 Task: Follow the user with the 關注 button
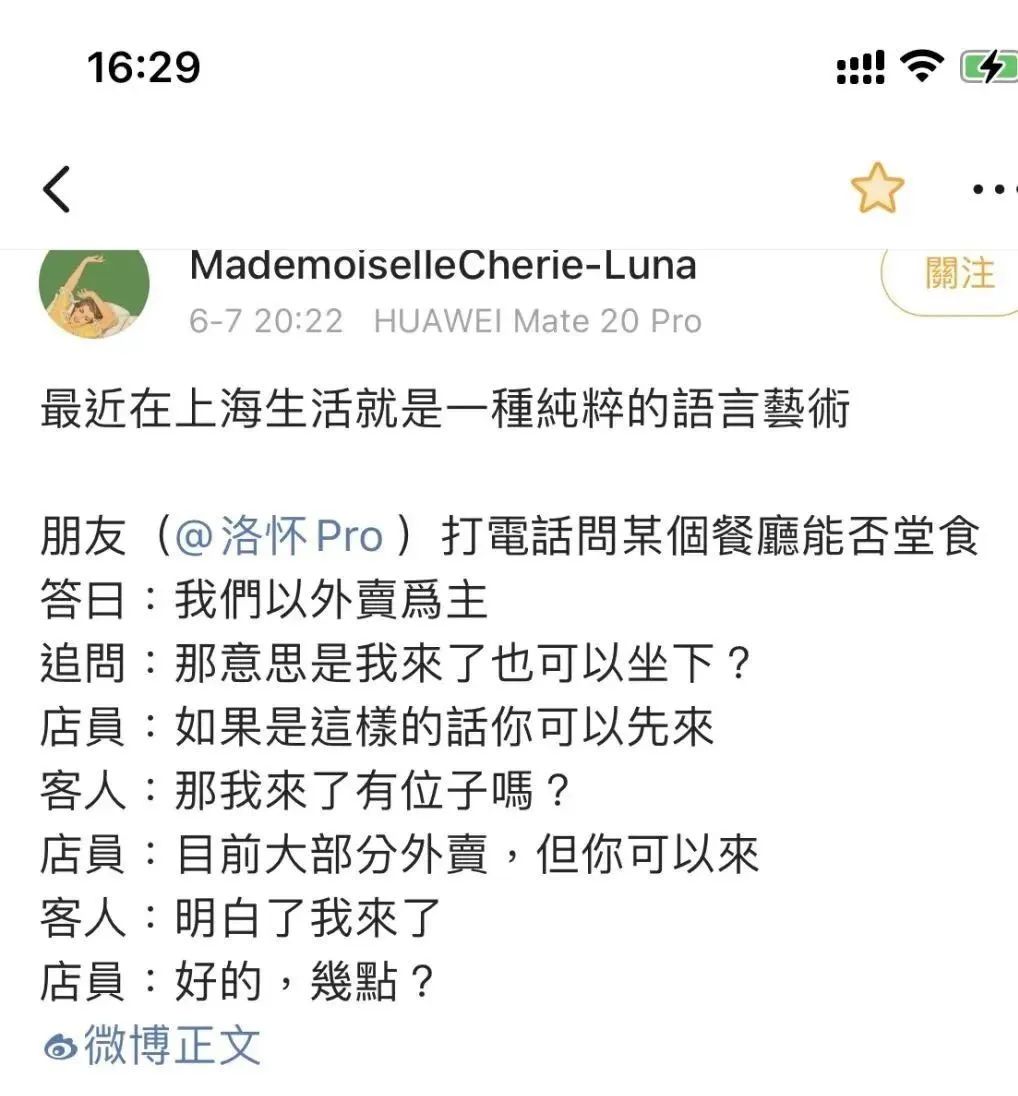click(958, 274)
